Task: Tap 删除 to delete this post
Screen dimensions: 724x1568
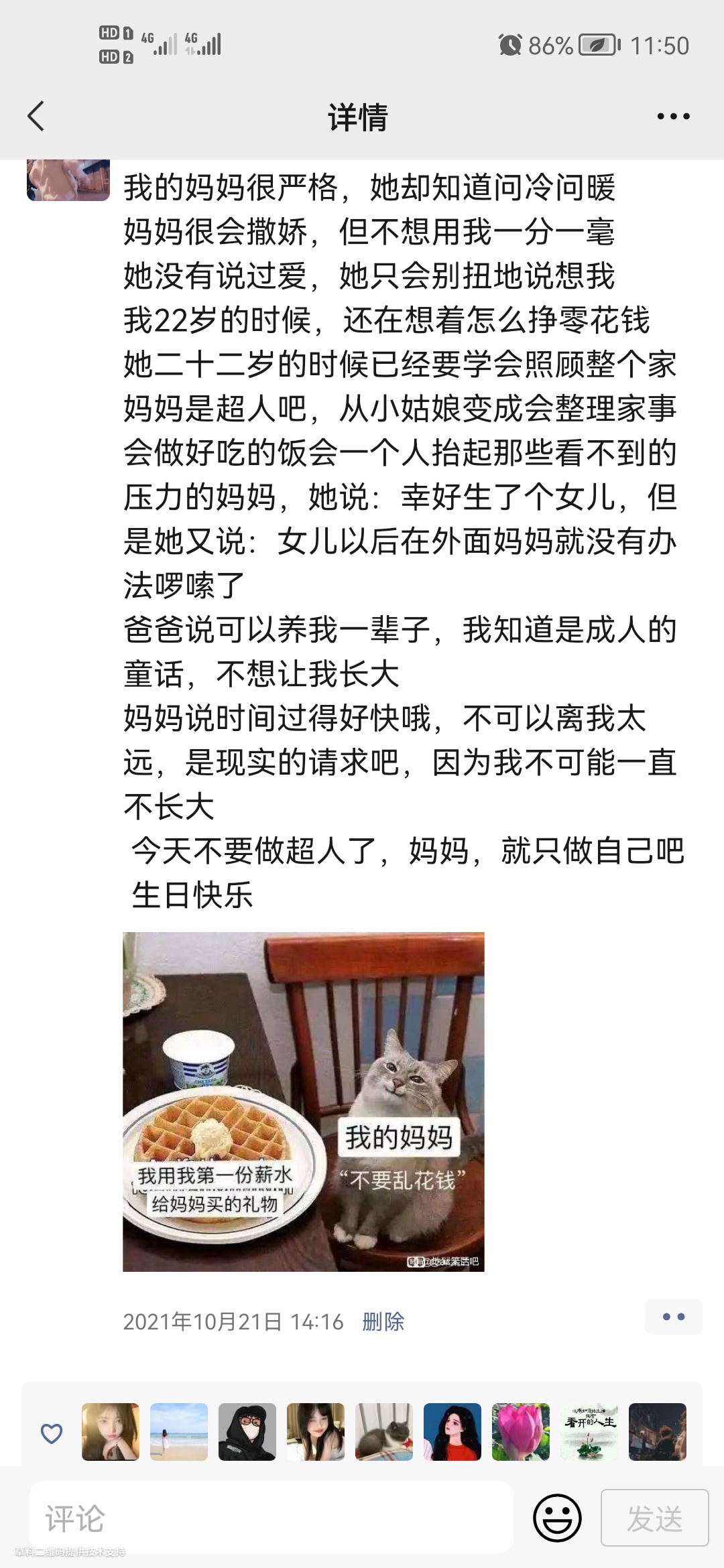Action: [x=383, y=1322]
